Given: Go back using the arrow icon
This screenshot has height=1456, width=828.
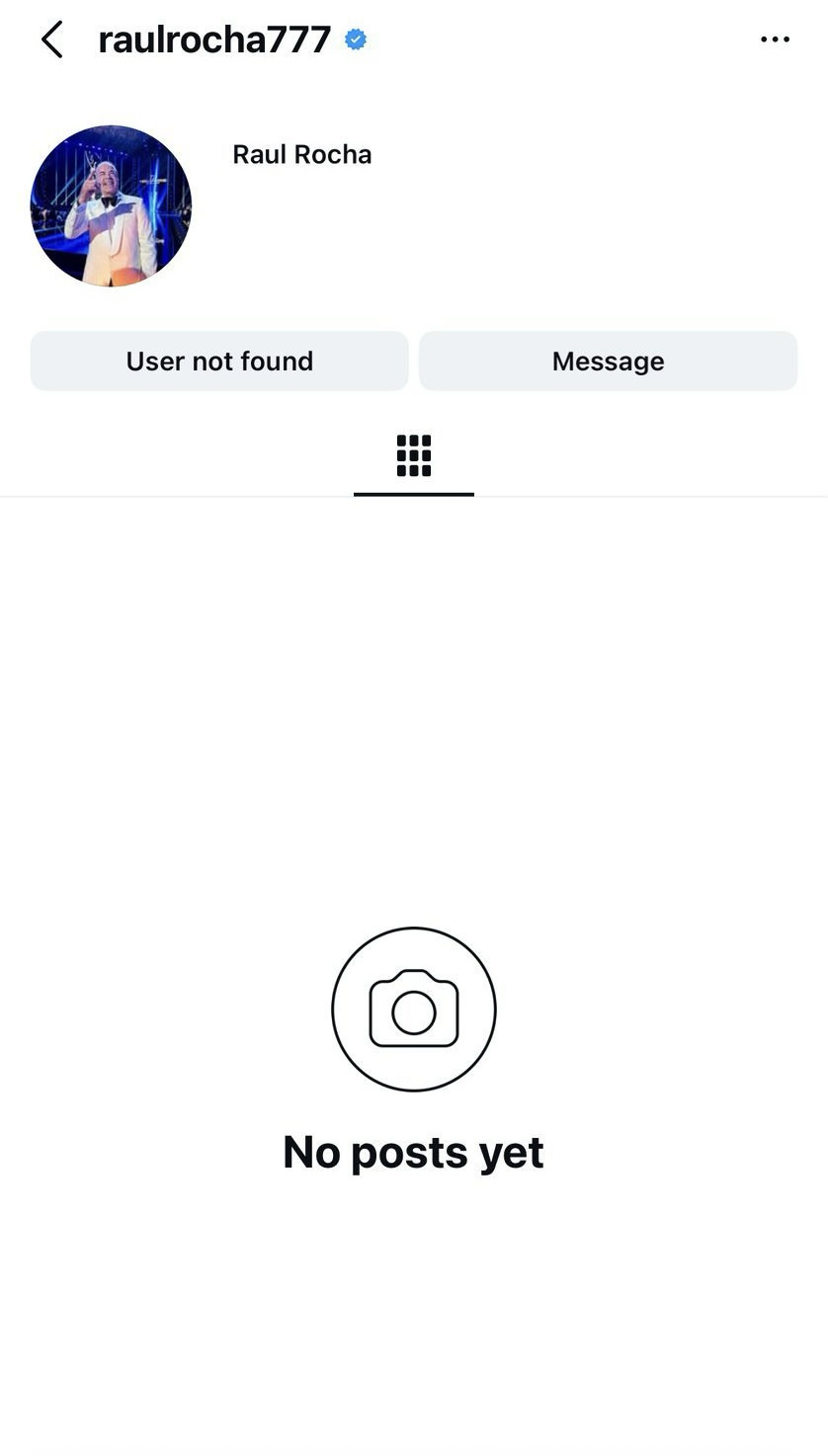Looking at the screenshot, I should click(x=52, y=40).
